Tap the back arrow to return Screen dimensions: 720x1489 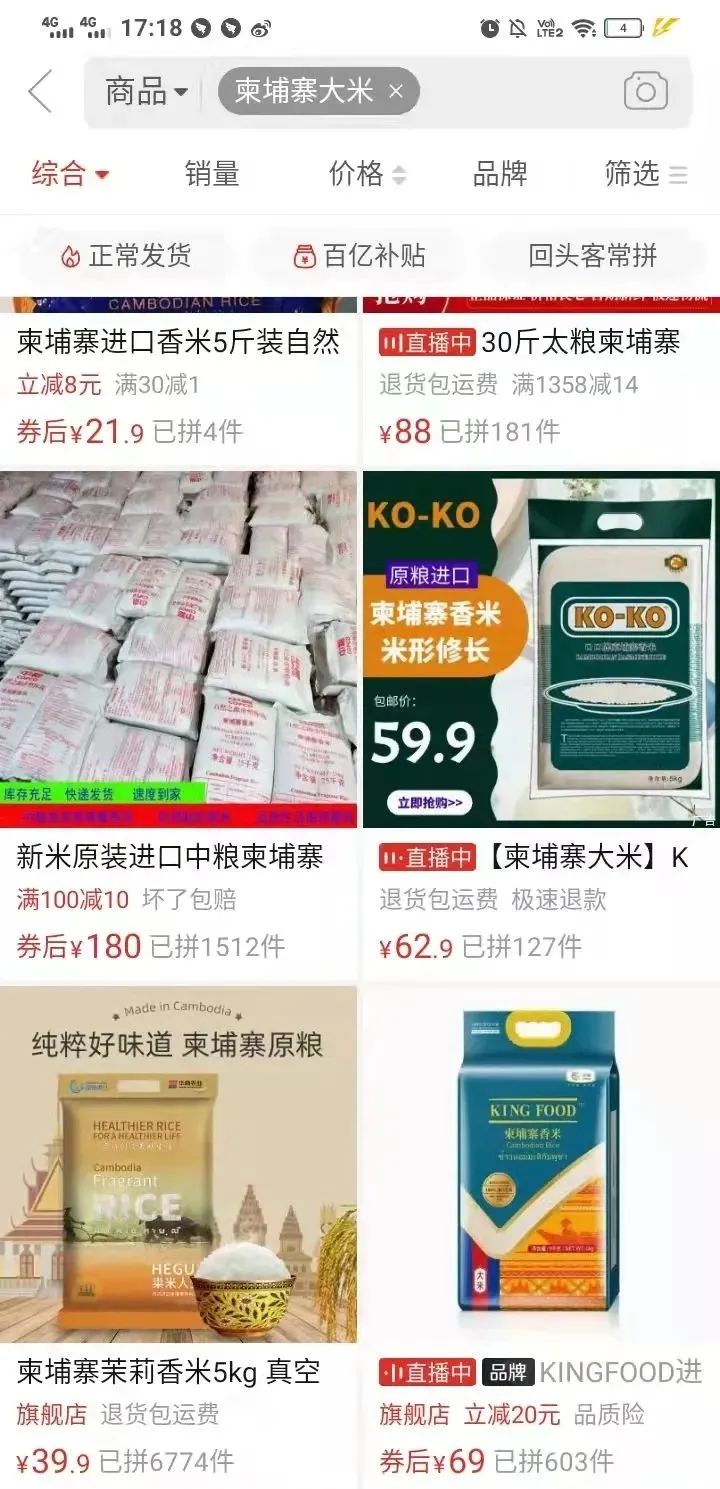(40, 91)
